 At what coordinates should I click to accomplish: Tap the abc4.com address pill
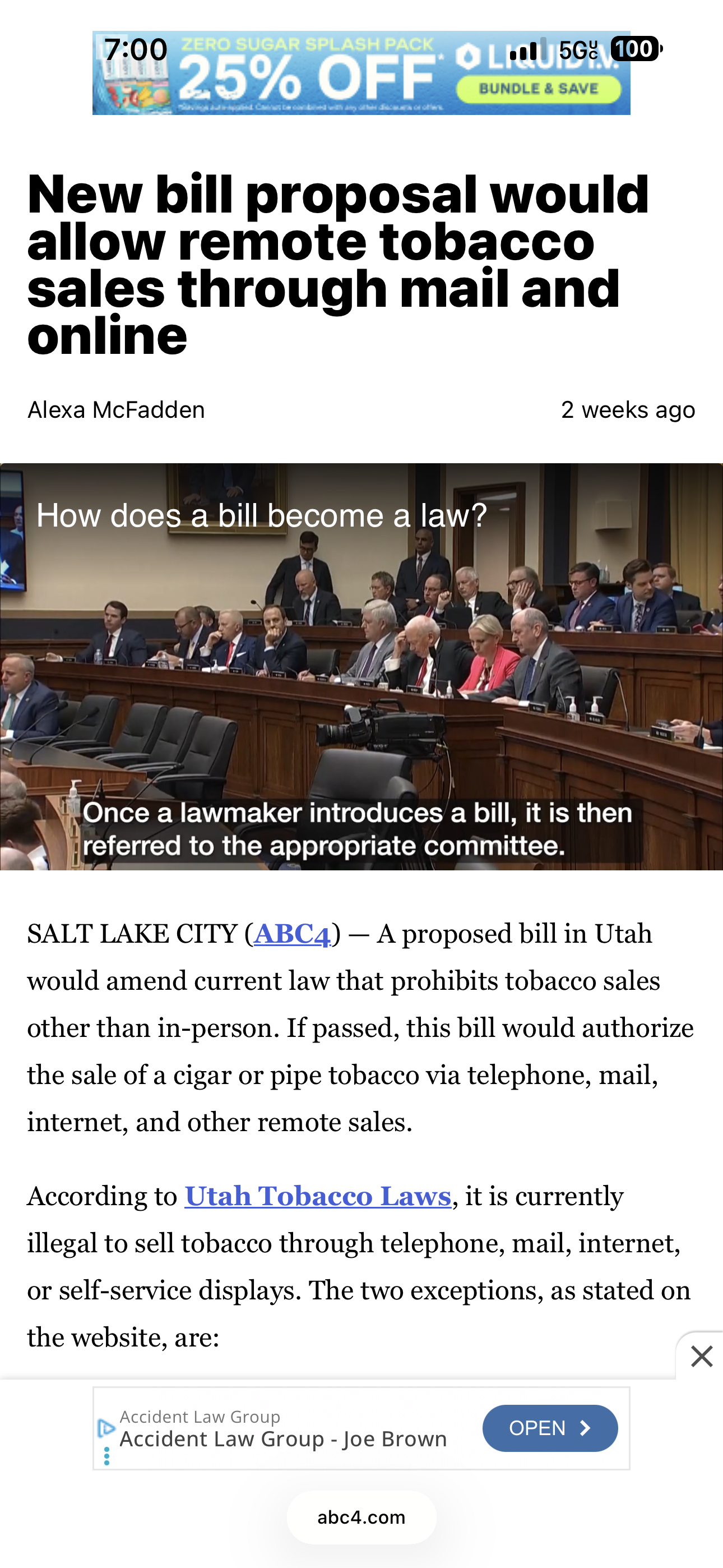click(361, 1518)
